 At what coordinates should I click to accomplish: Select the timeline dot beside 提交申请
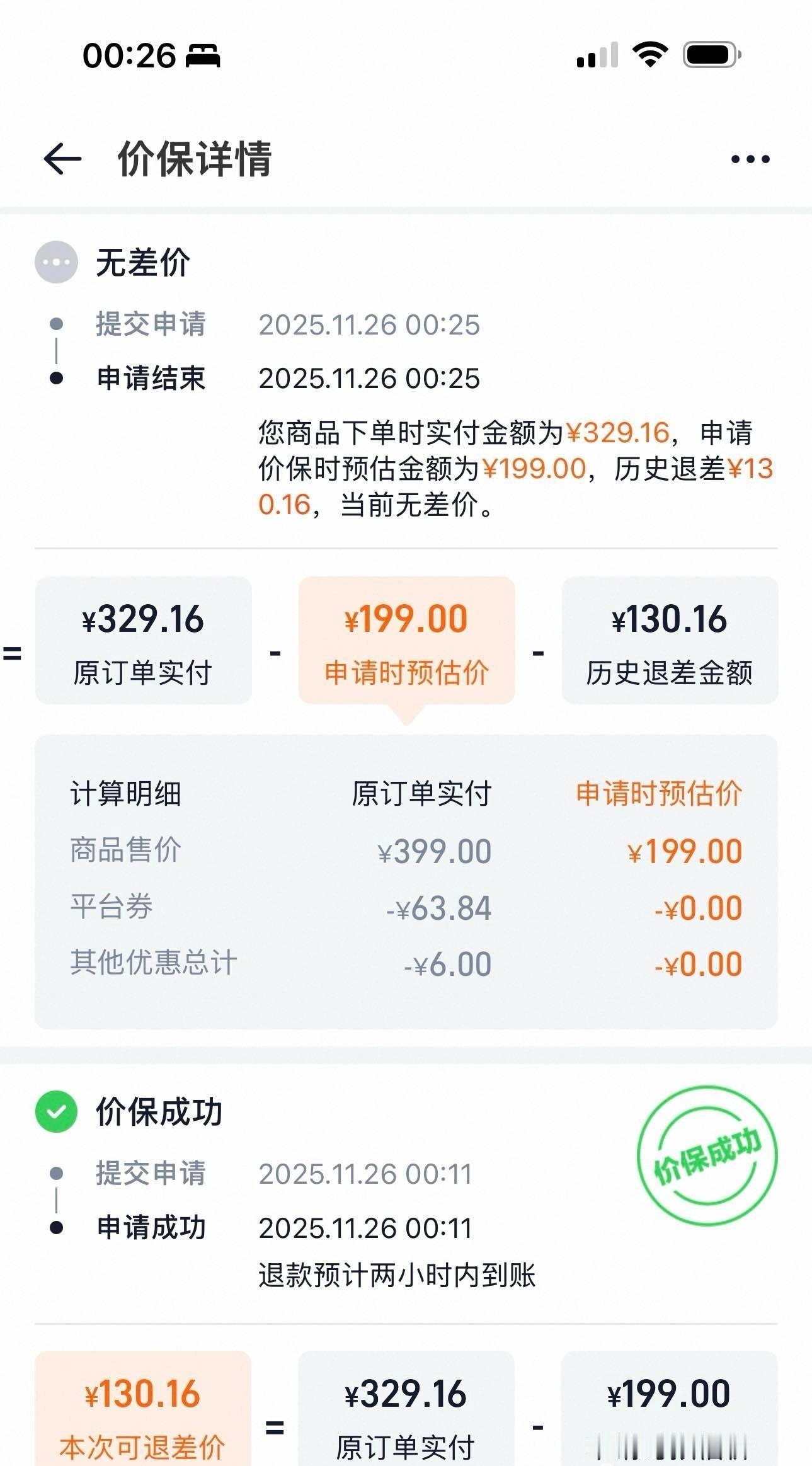tap(55, 325)
